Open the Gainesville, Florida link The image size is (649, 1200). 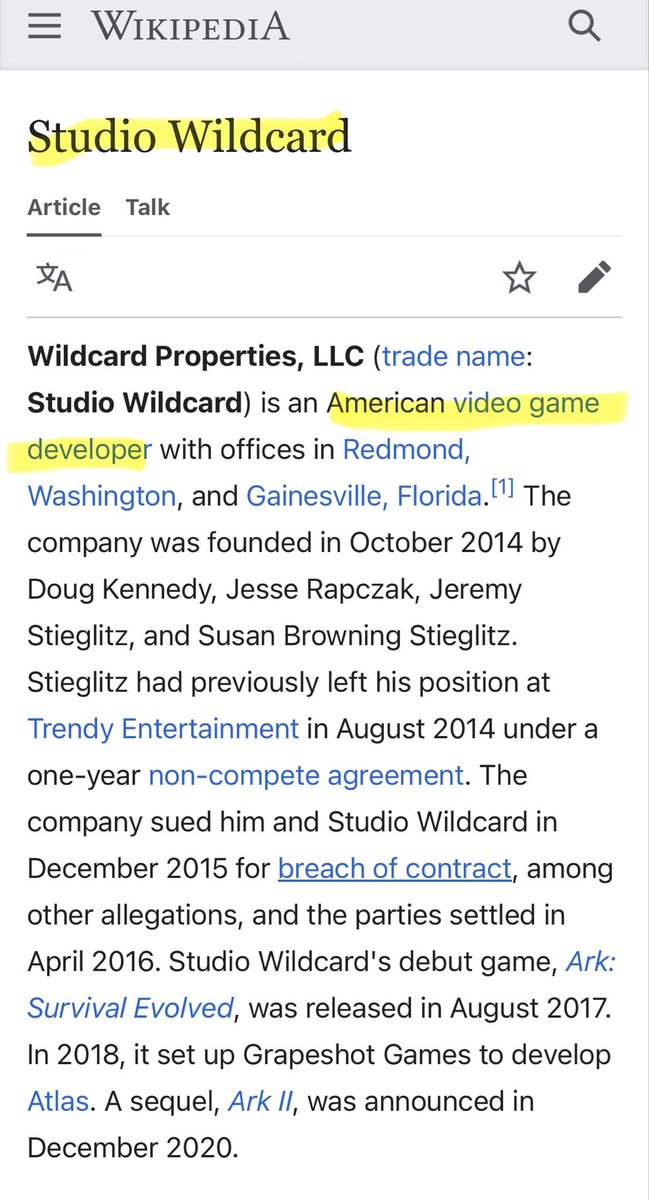(x=363, y=496)
